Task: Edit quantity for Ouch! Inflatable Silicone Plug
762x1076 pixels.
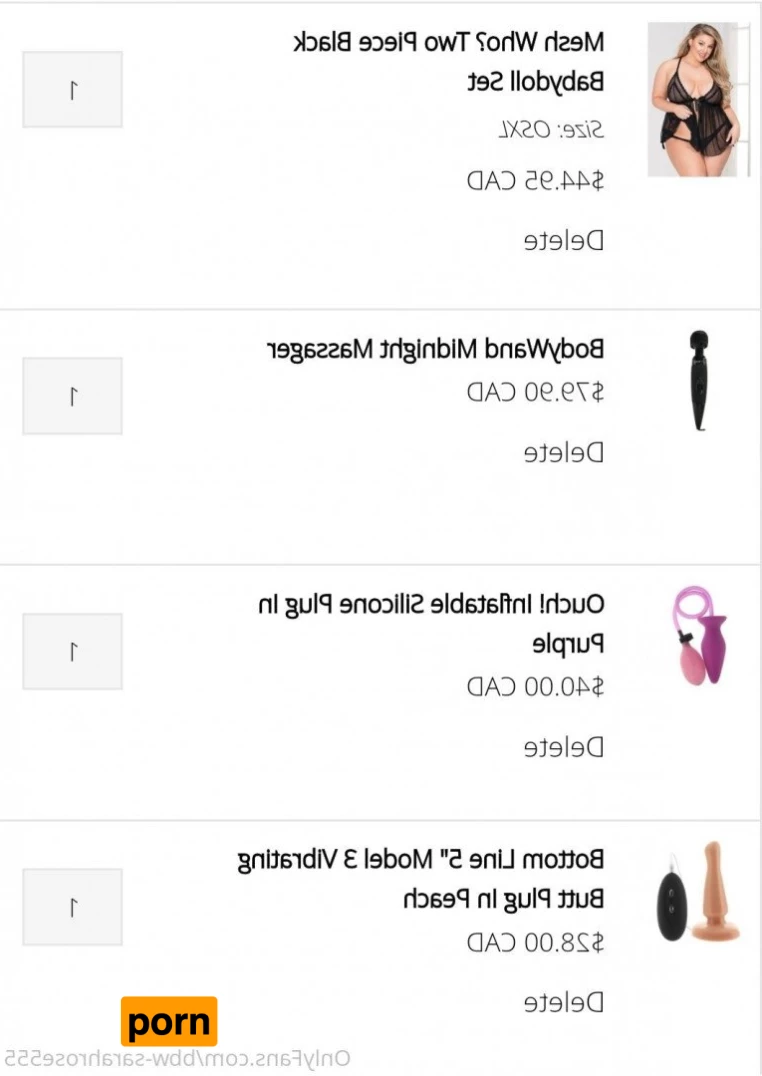Action: pos(72,652)
